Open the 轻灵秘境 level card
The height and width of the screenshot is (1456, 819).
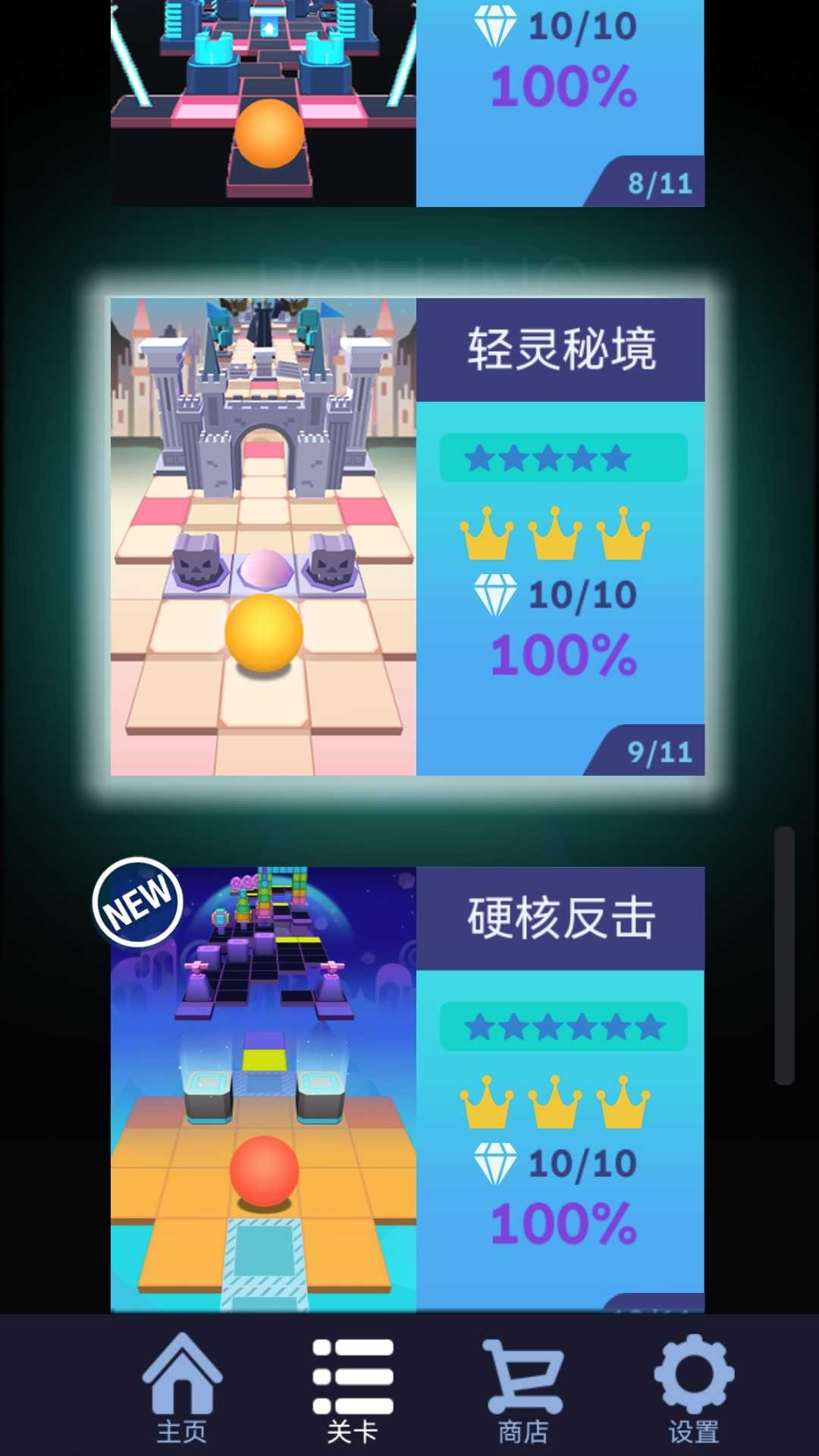(x=407, y=536)
